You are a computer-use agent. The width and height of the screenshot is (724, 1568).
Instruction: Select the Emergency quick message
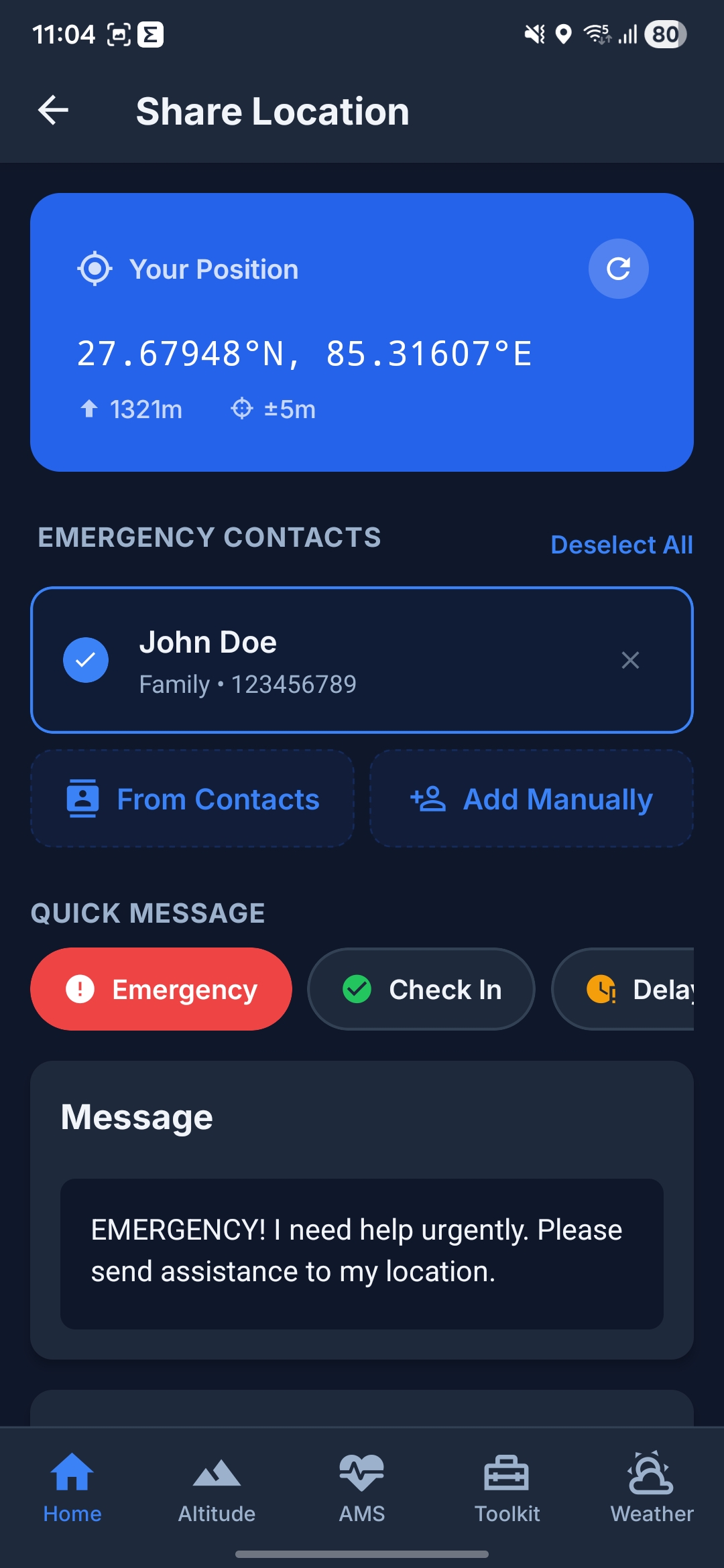pyautogui.click(x=160, y=989)
